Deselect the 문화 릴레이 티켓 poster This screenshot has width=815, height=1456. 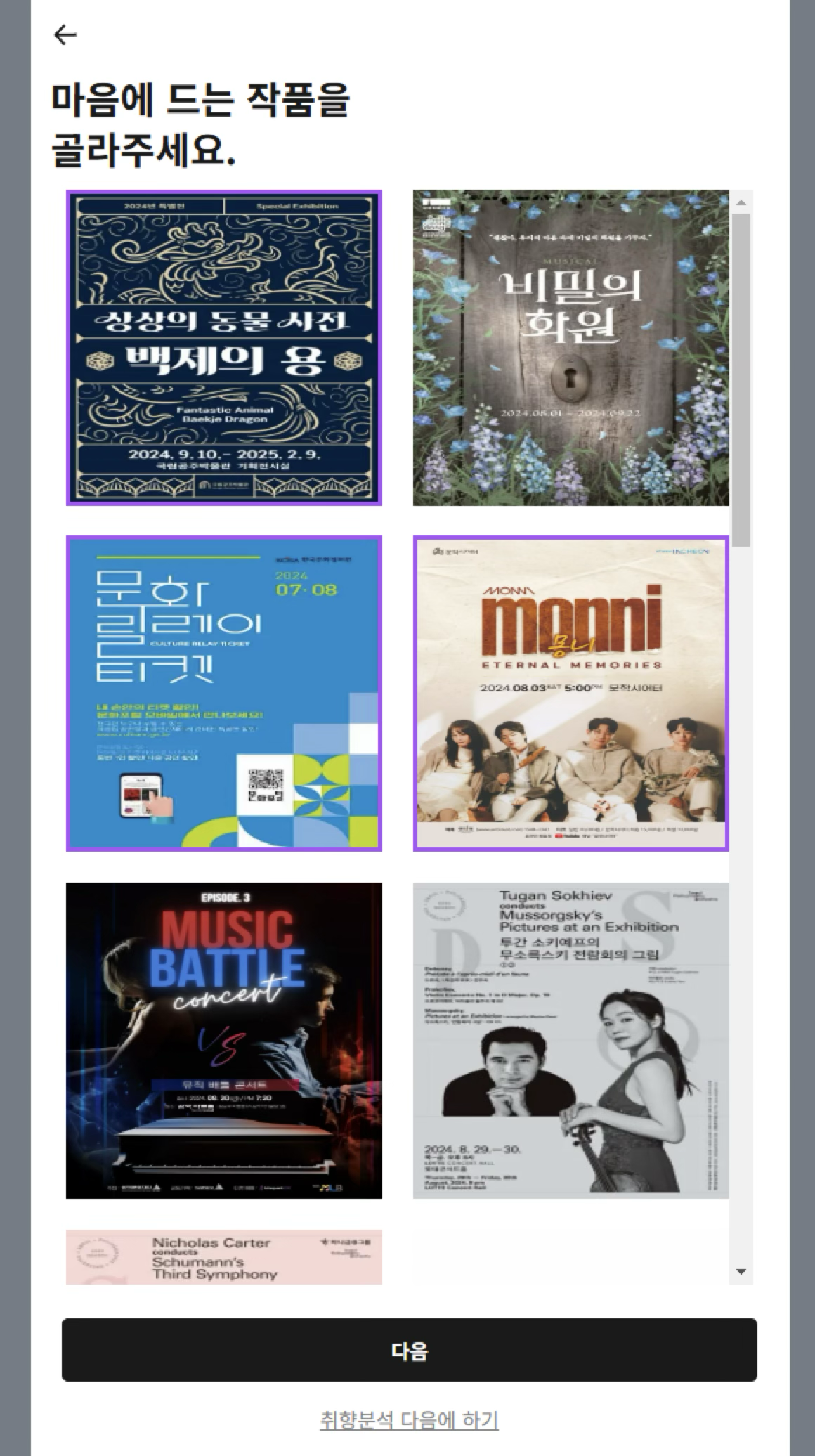click(223, 694)
